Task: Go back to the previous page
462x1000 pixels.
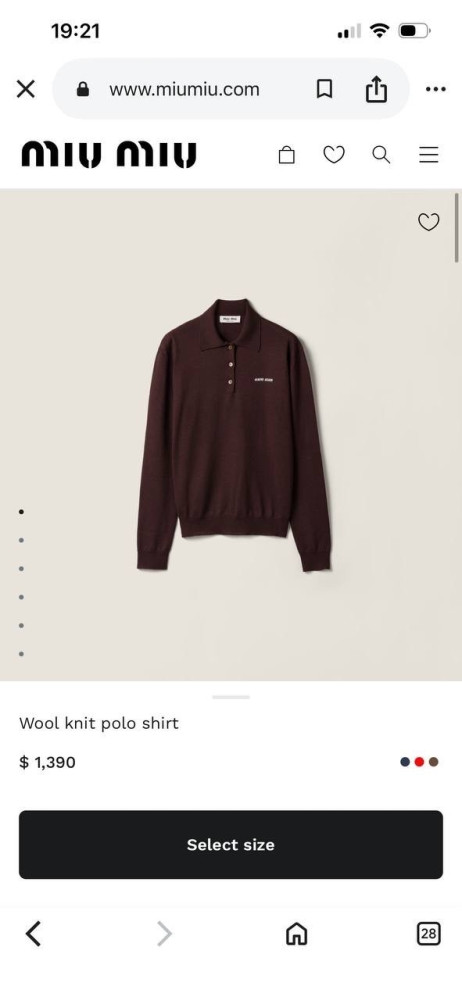Action: point(33,934)
